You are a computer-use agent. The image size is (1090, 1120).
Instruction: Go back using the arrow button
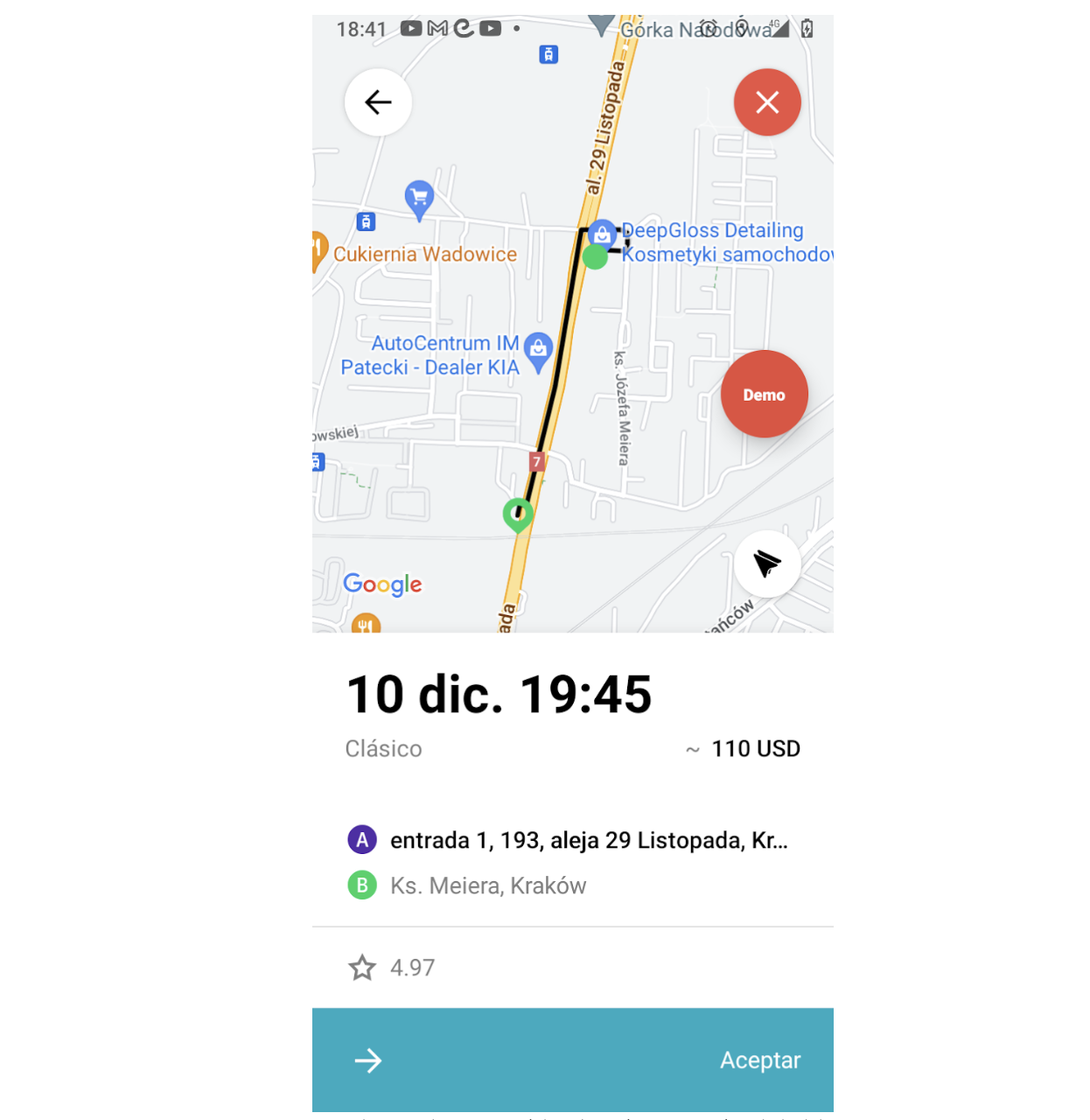click(x=378, y=102)
